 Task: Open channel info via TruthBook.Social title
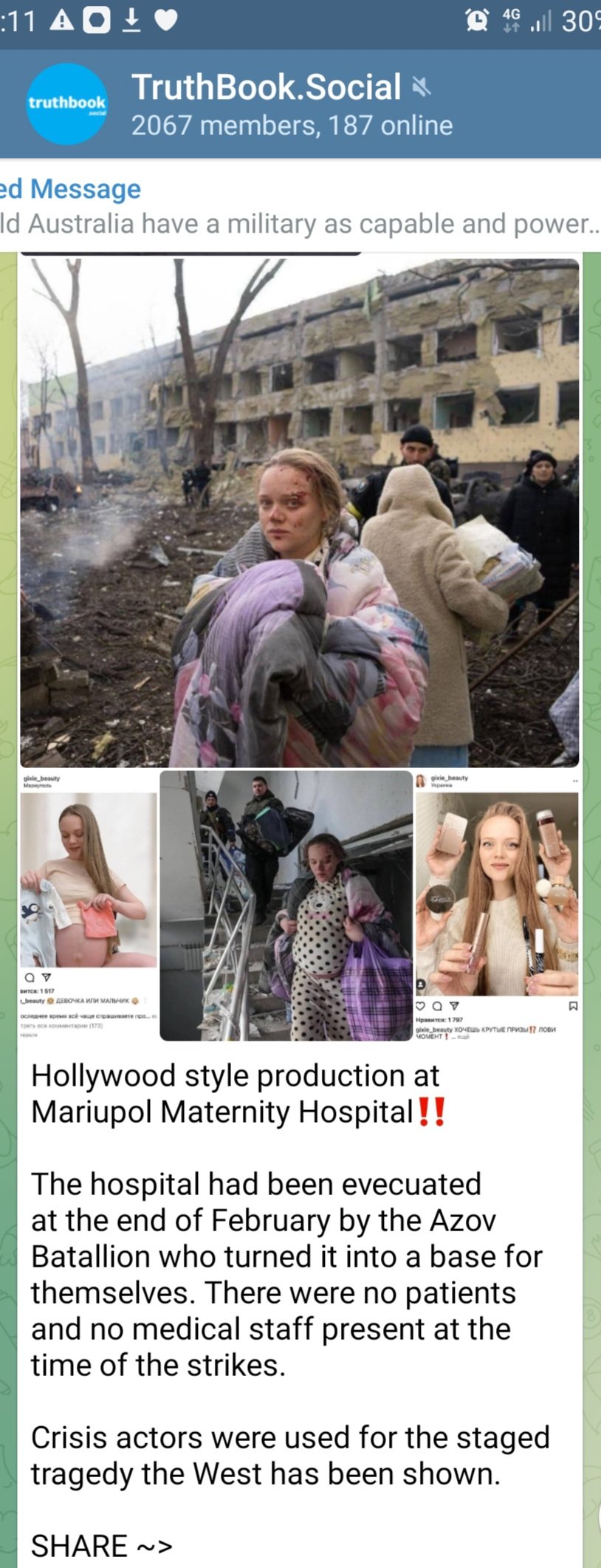click(x=266, y=88)
